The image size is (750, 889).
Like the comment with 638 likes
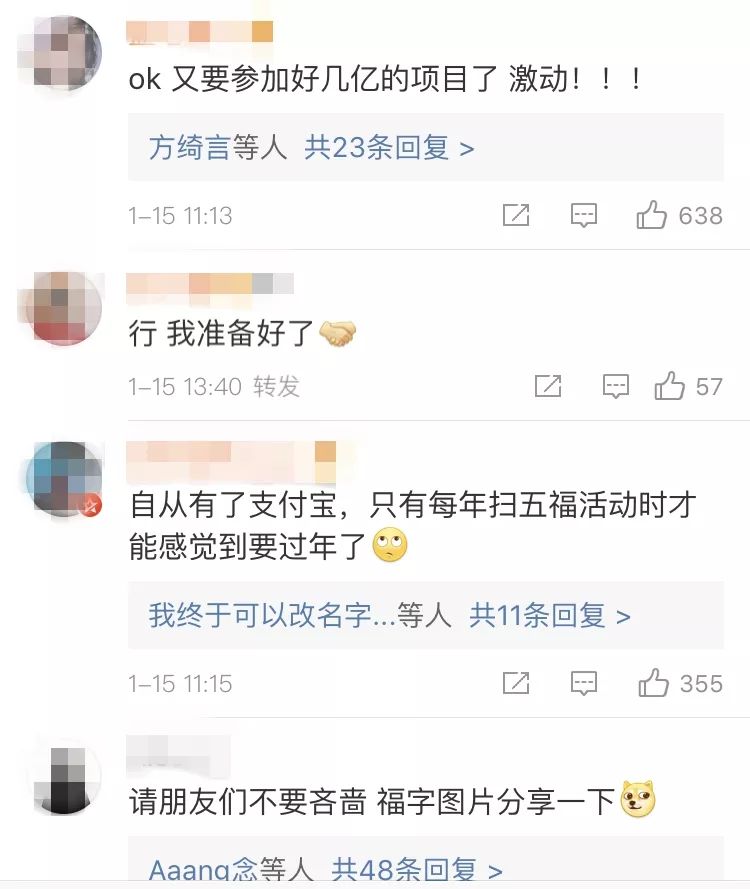tap(652, 215)
